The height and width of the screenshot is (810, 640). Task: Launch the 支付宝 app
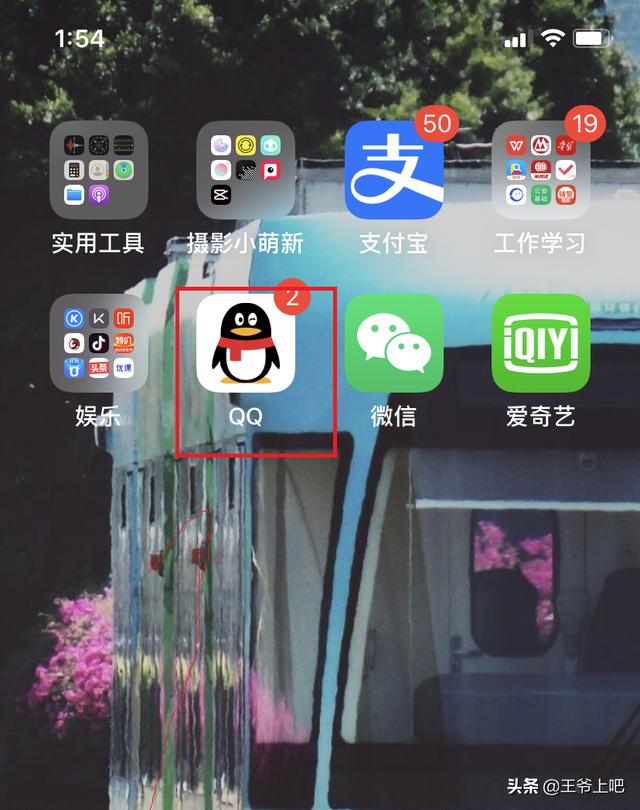click(x=393, y=170)
